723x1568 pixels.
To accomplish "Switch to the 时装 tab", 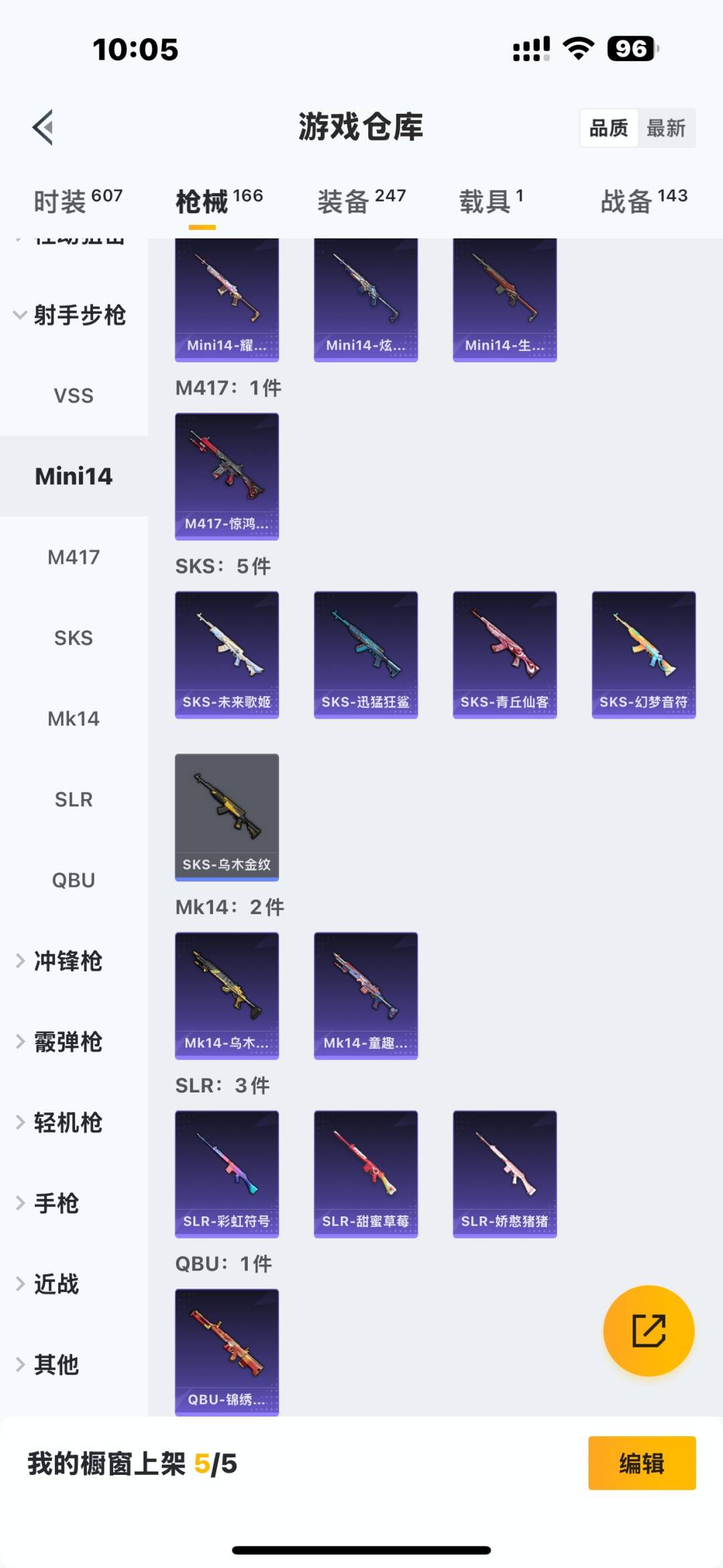I will tap(78, 201).
